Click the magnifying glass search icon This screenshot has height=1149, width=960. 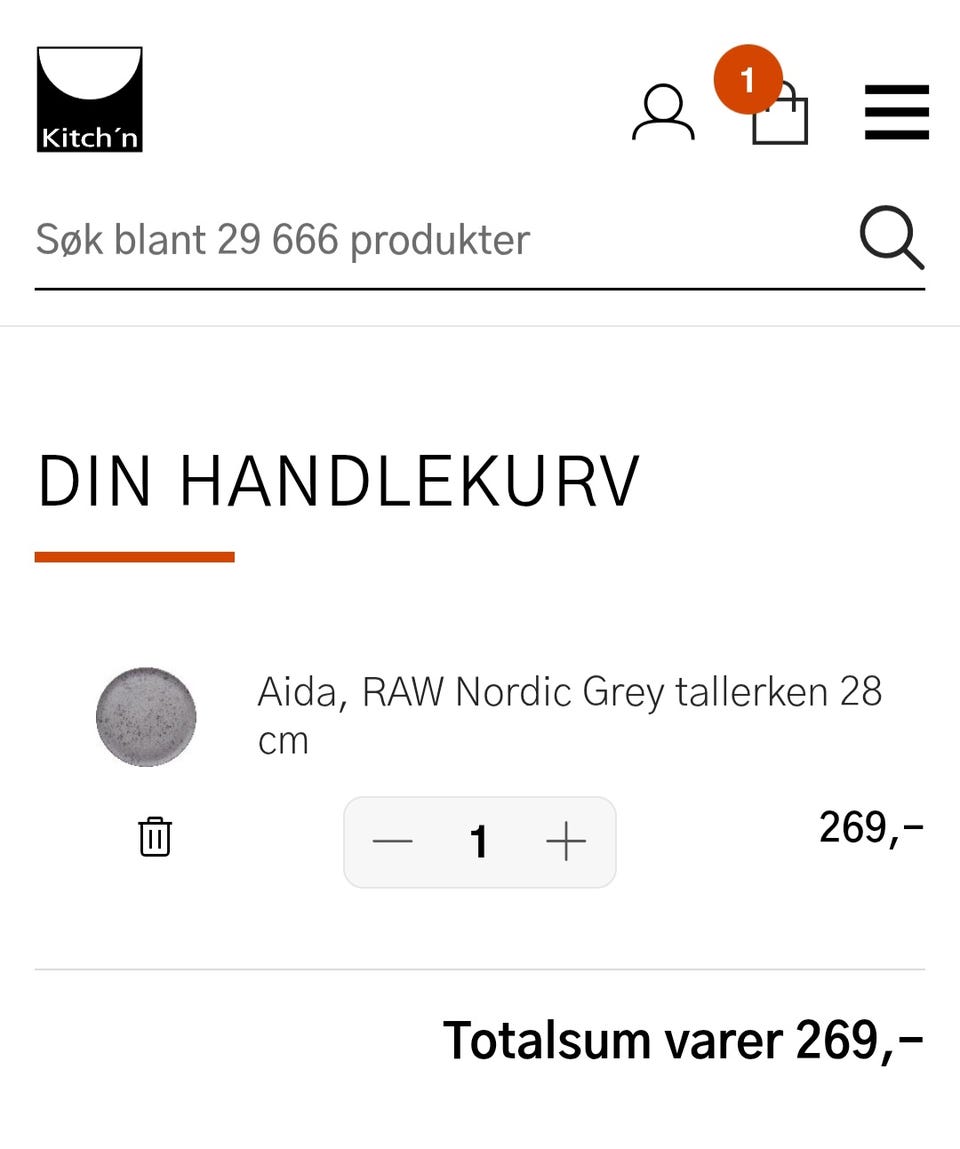(893, 239)
